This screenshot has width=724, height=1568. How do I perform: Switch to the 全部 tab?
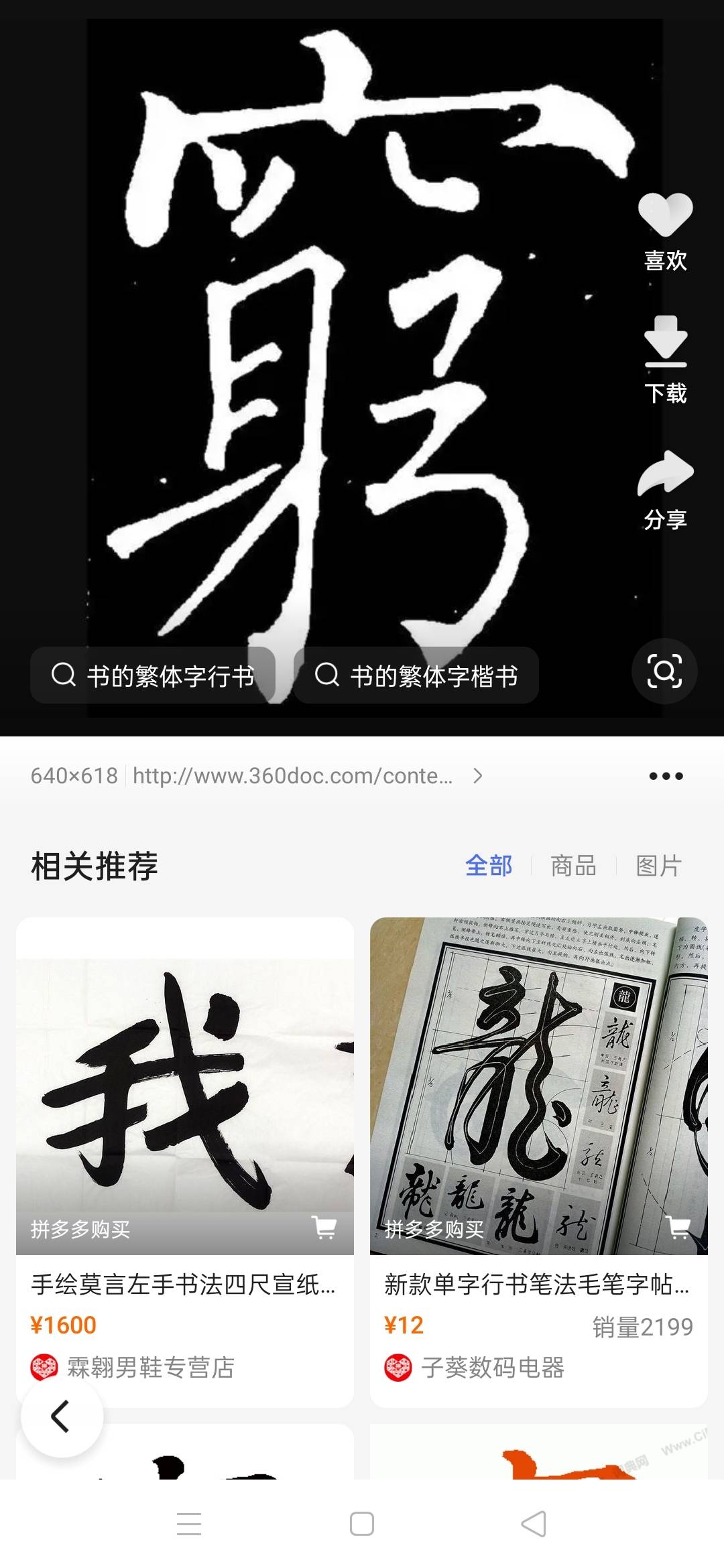point(489,866)
